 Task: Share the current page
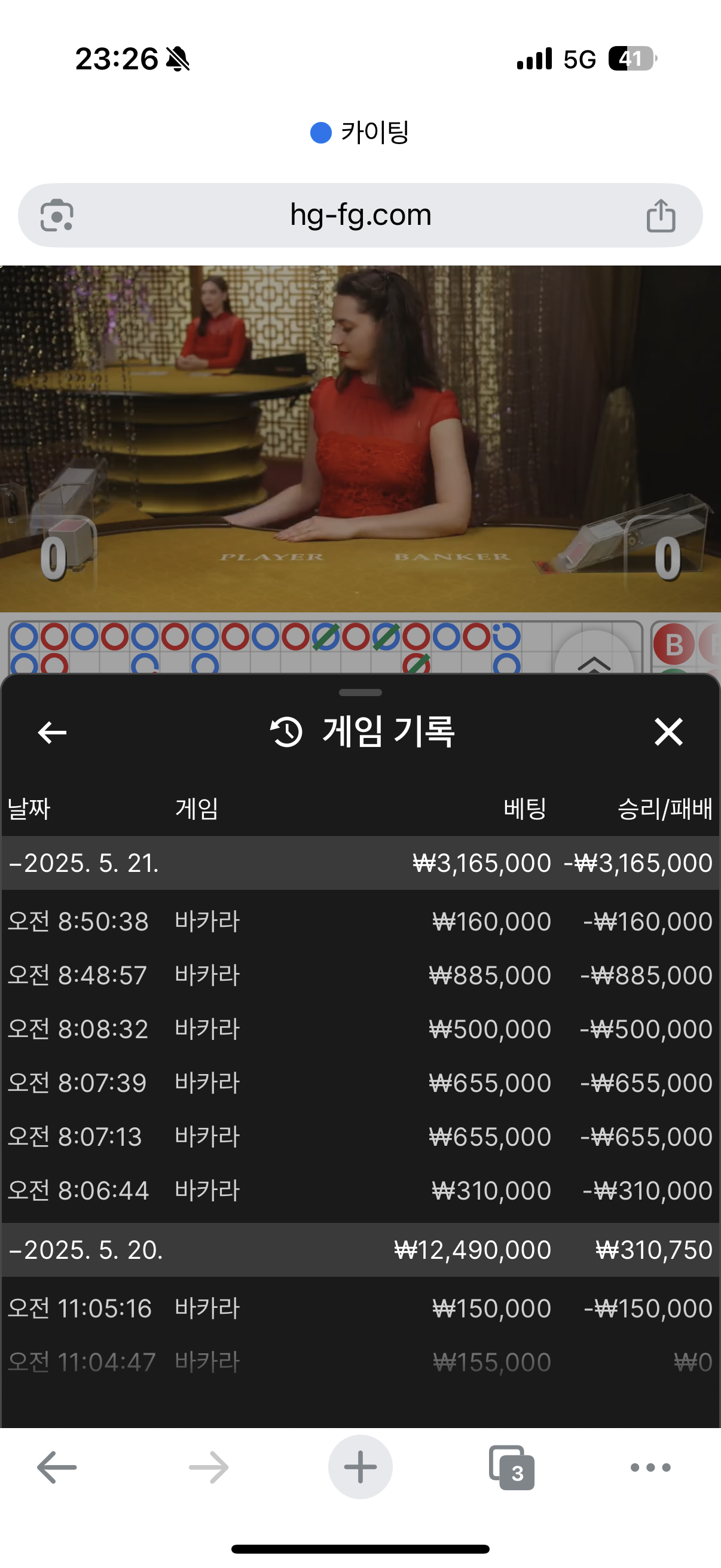click(x=661, y=215)
